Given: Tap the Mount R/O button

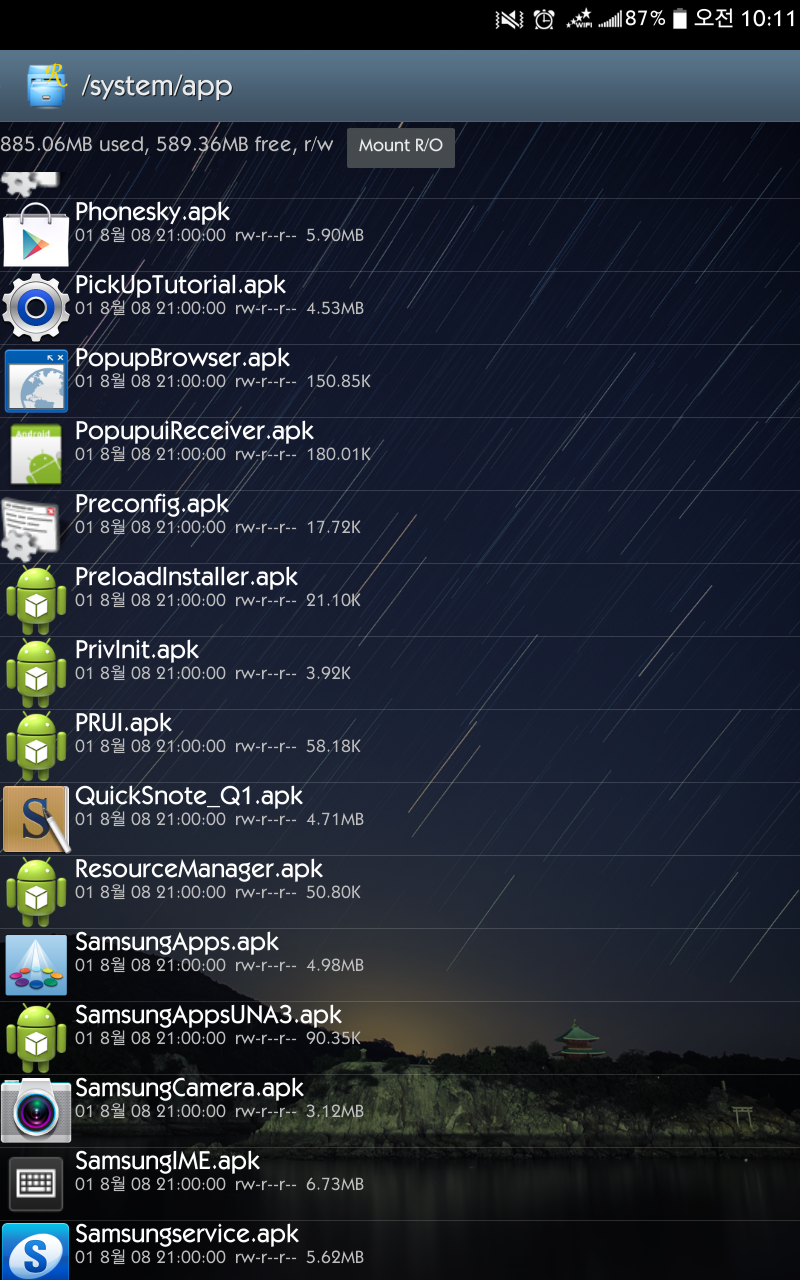Looking at the screenshot, I should [x=400, y=146].
